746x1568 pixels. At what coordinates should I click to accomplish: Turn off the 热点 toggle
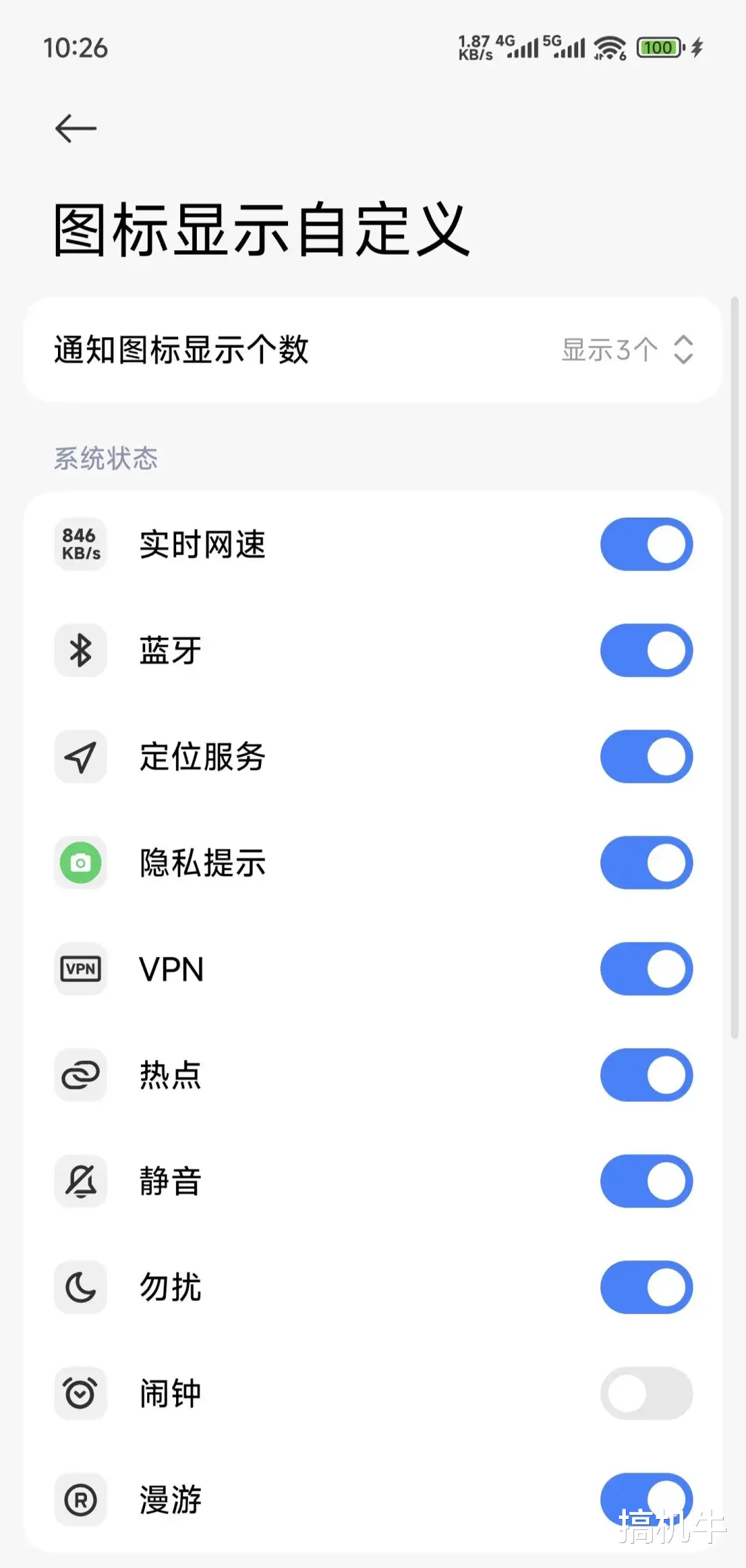tap(647, 1075)
